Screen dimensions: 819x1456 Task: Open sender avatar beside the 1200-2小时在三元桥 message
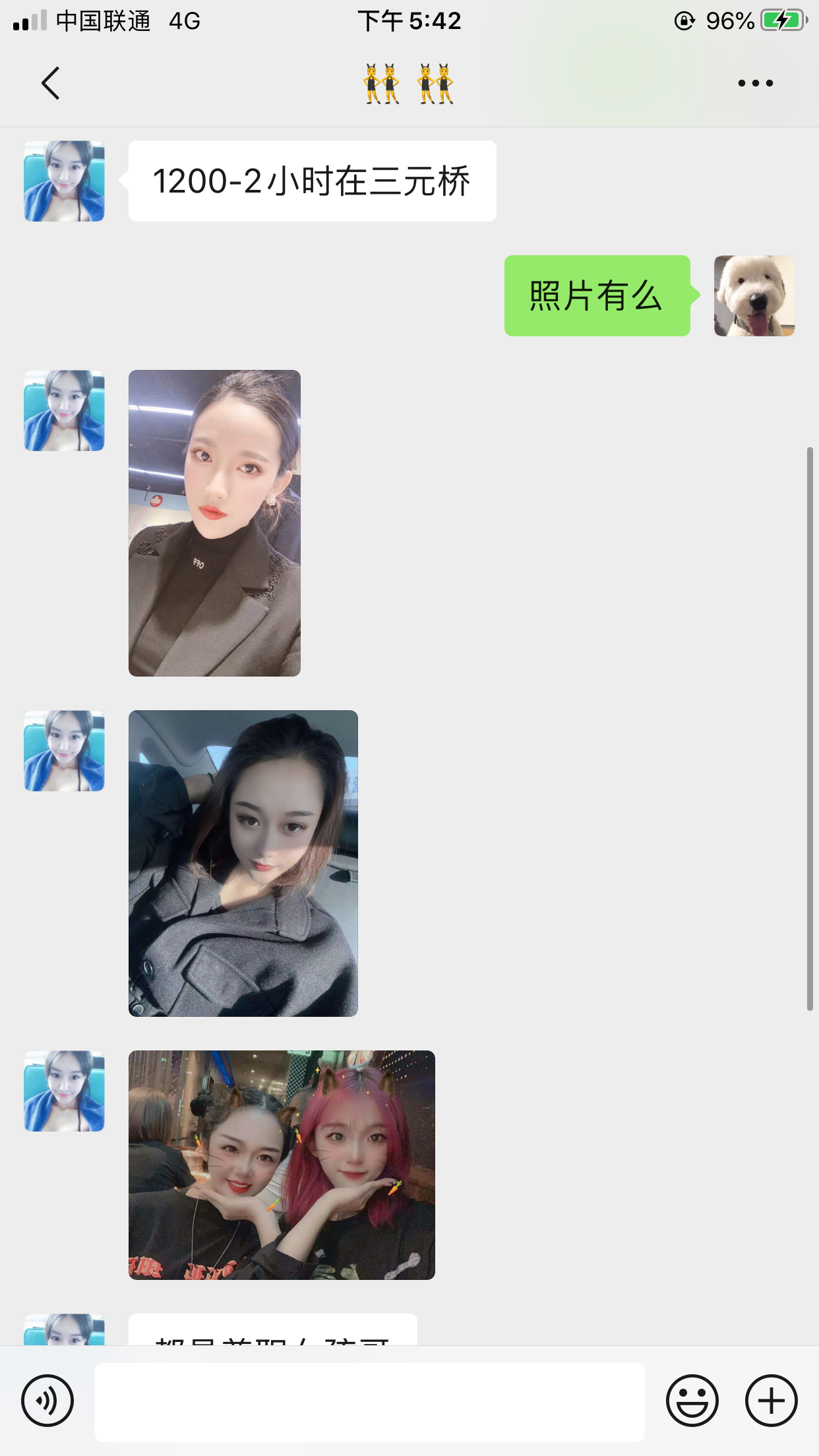click(64, 181)
